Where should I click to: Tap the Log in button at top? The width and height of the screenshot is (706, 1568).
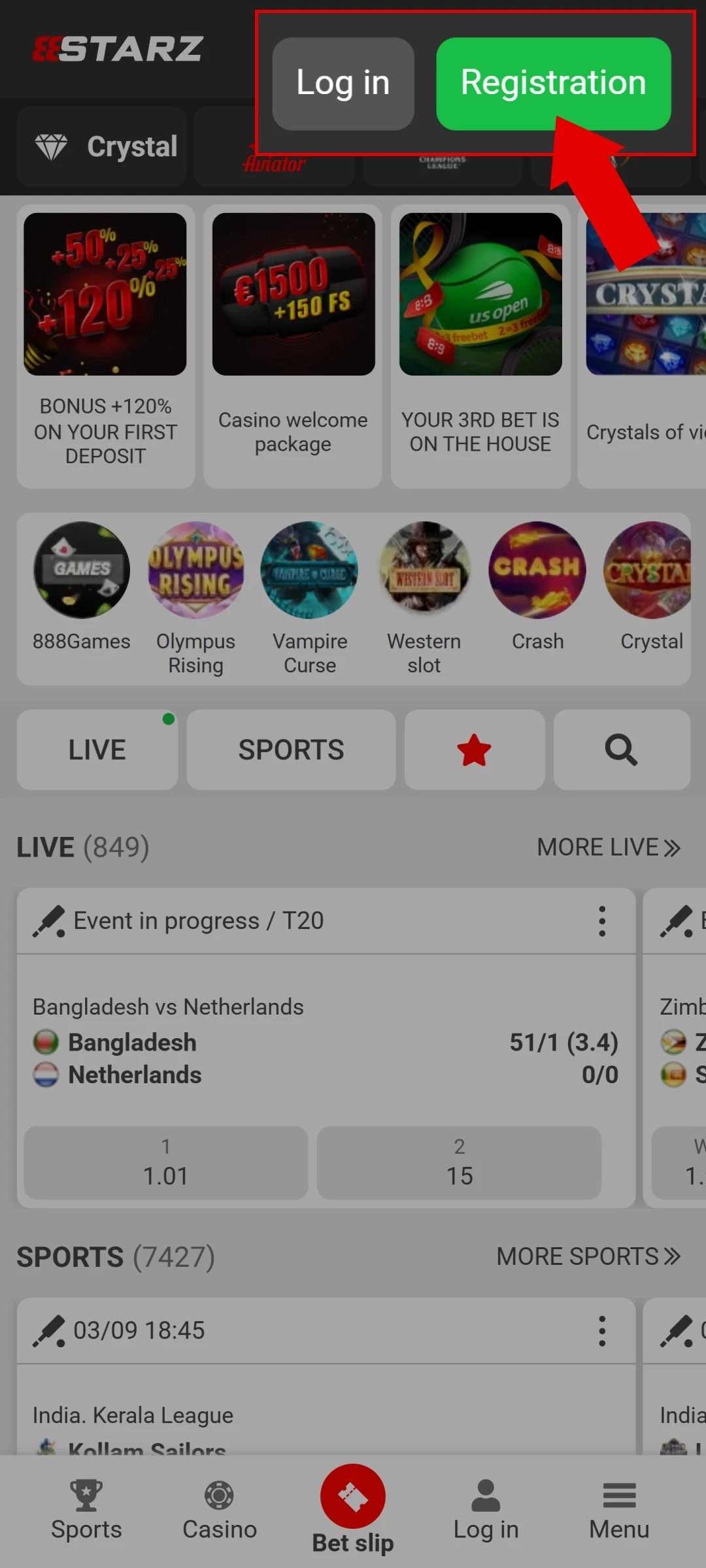[x=343, y=84]
